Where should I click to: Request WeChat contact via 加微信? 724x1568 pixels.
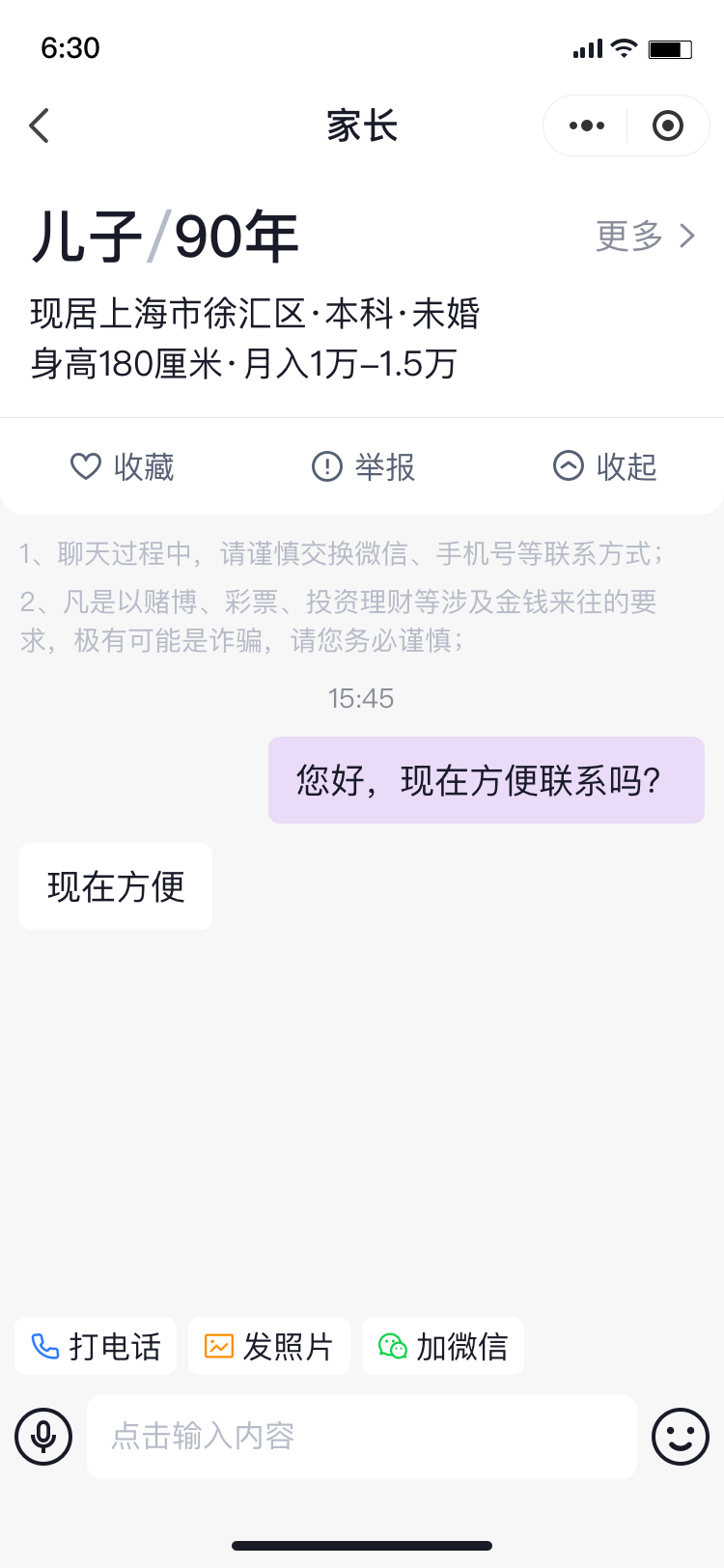pyautogui.click(x=442, y=1346)
